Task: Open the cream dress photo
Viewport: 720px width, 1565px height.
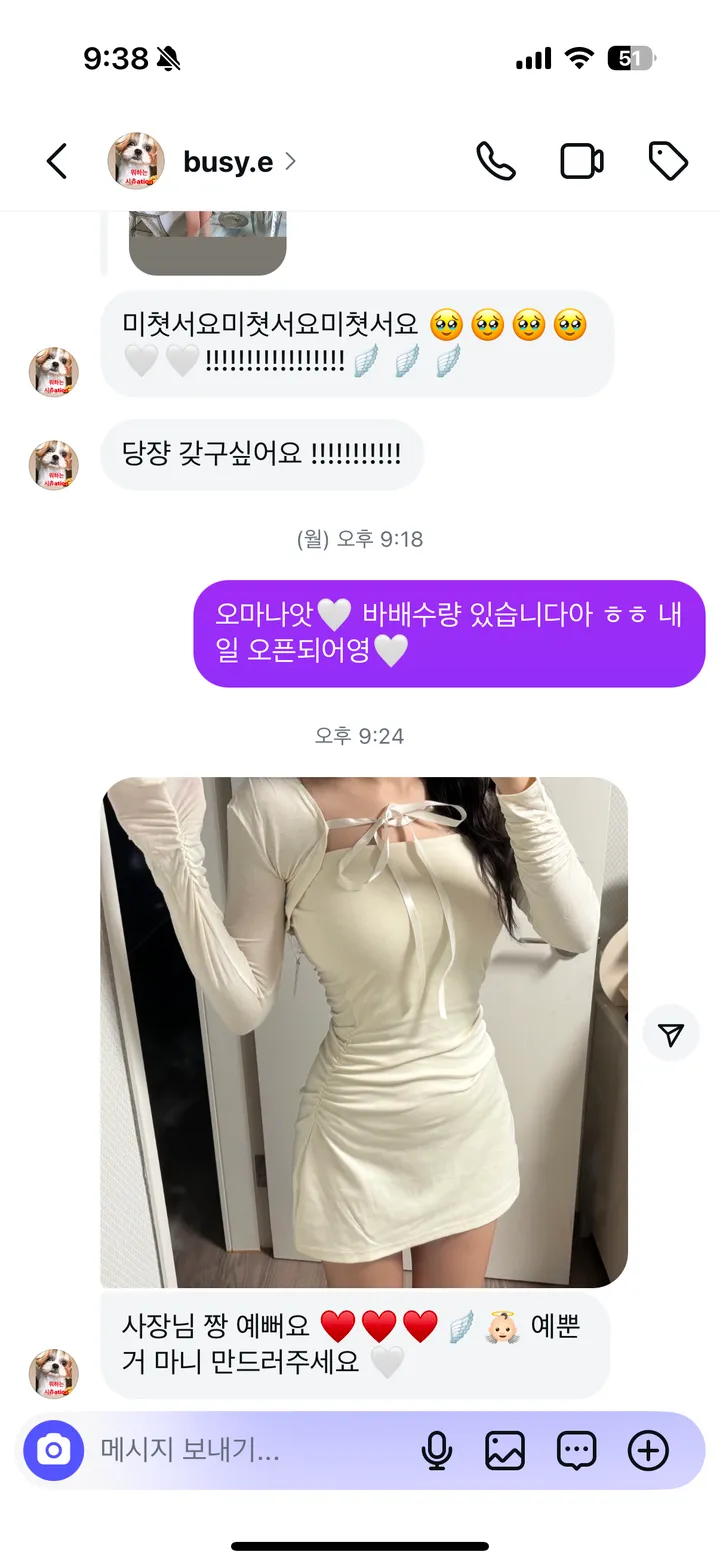Action: point(364,1031)
